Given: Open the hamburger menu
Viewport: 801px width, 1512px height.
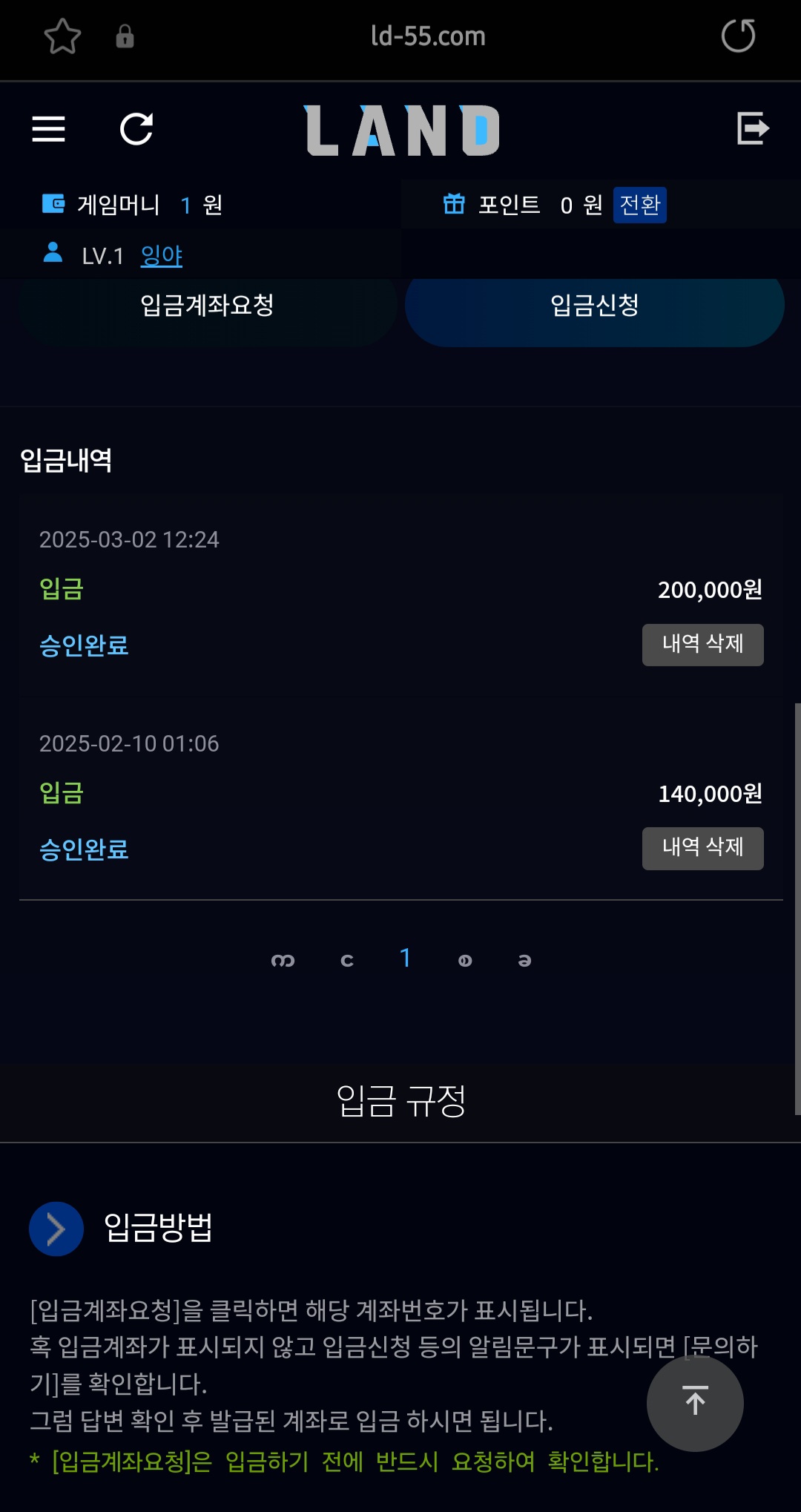Looking at the screenshot, I should pos(49,129).
